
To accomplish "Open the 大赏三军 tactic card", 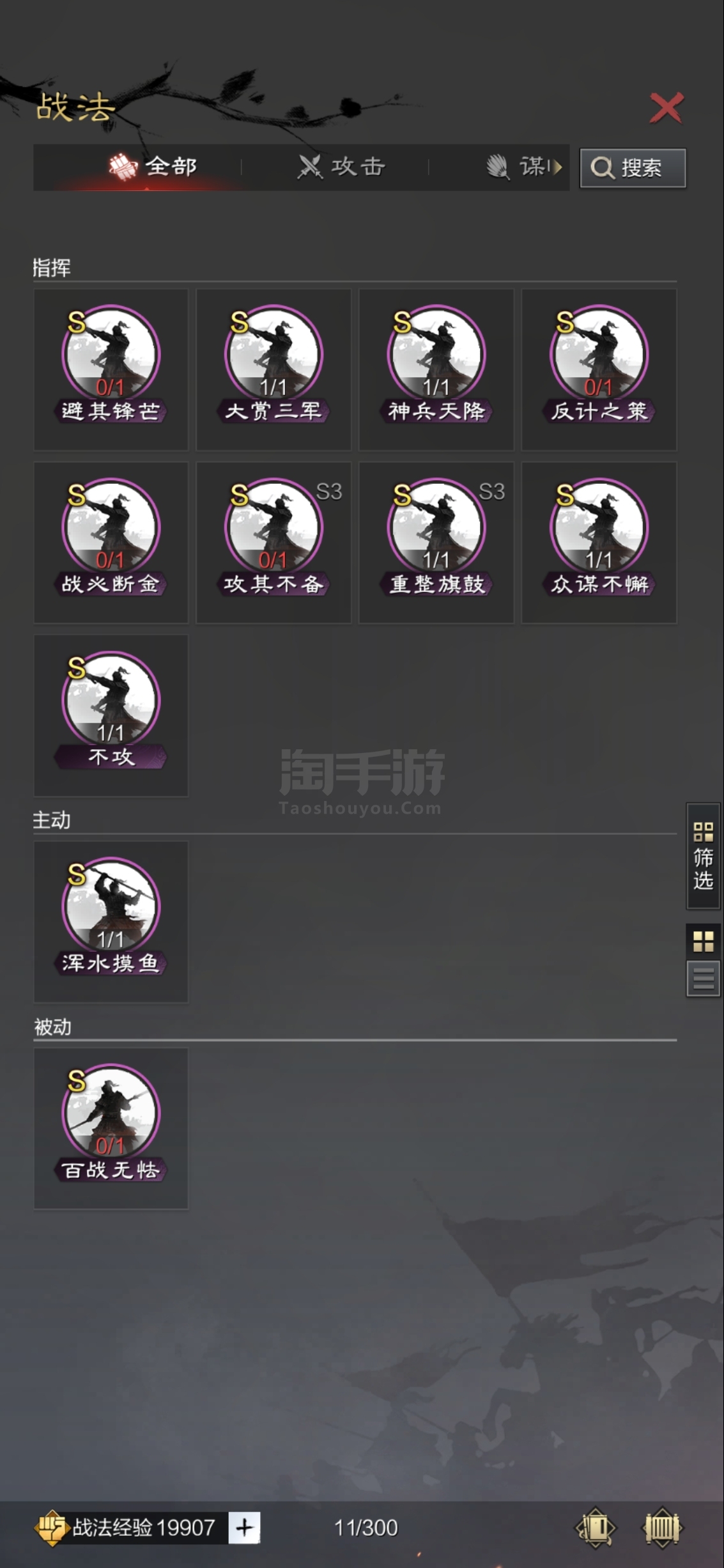I will click(273, 369).
